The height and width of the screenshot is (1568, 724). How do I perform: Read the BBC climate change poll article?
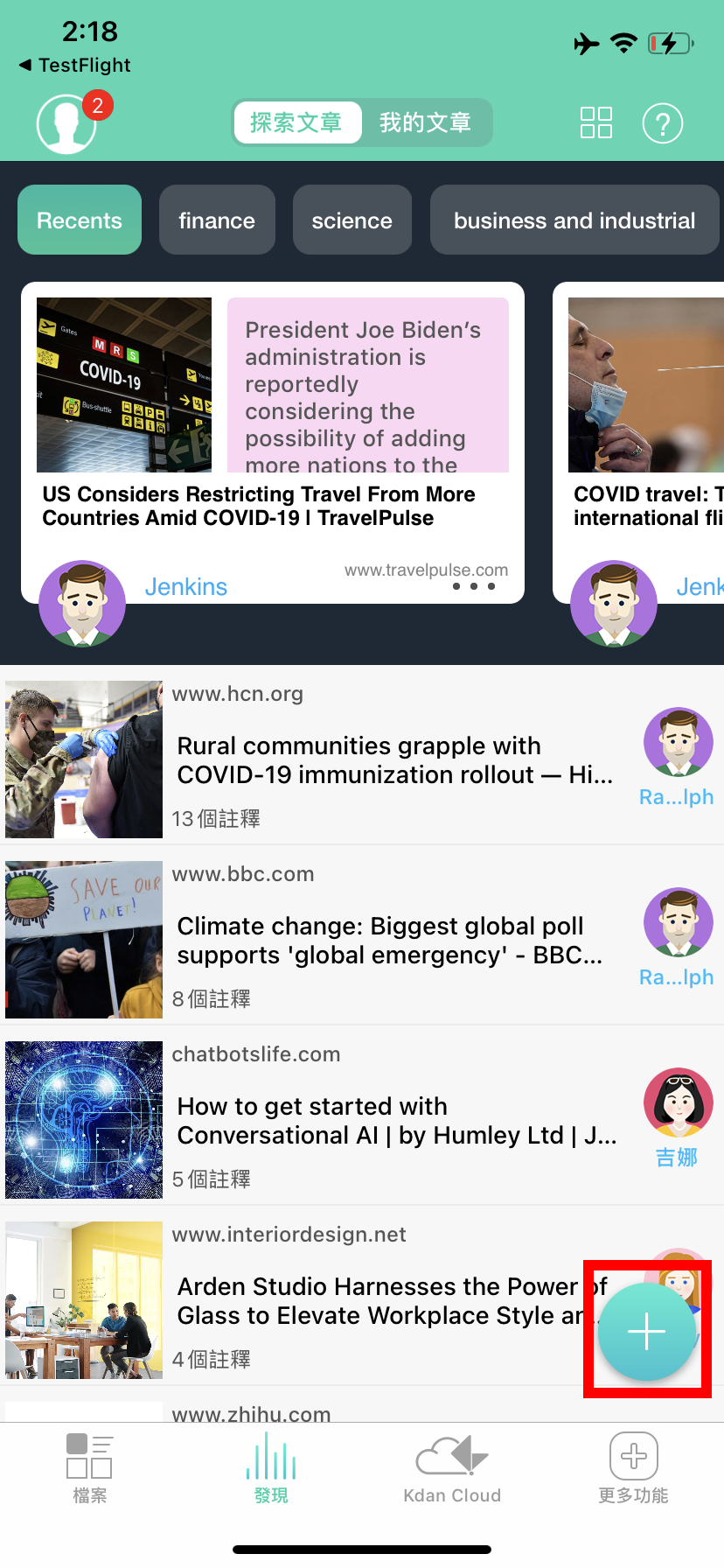coord(389,940)
